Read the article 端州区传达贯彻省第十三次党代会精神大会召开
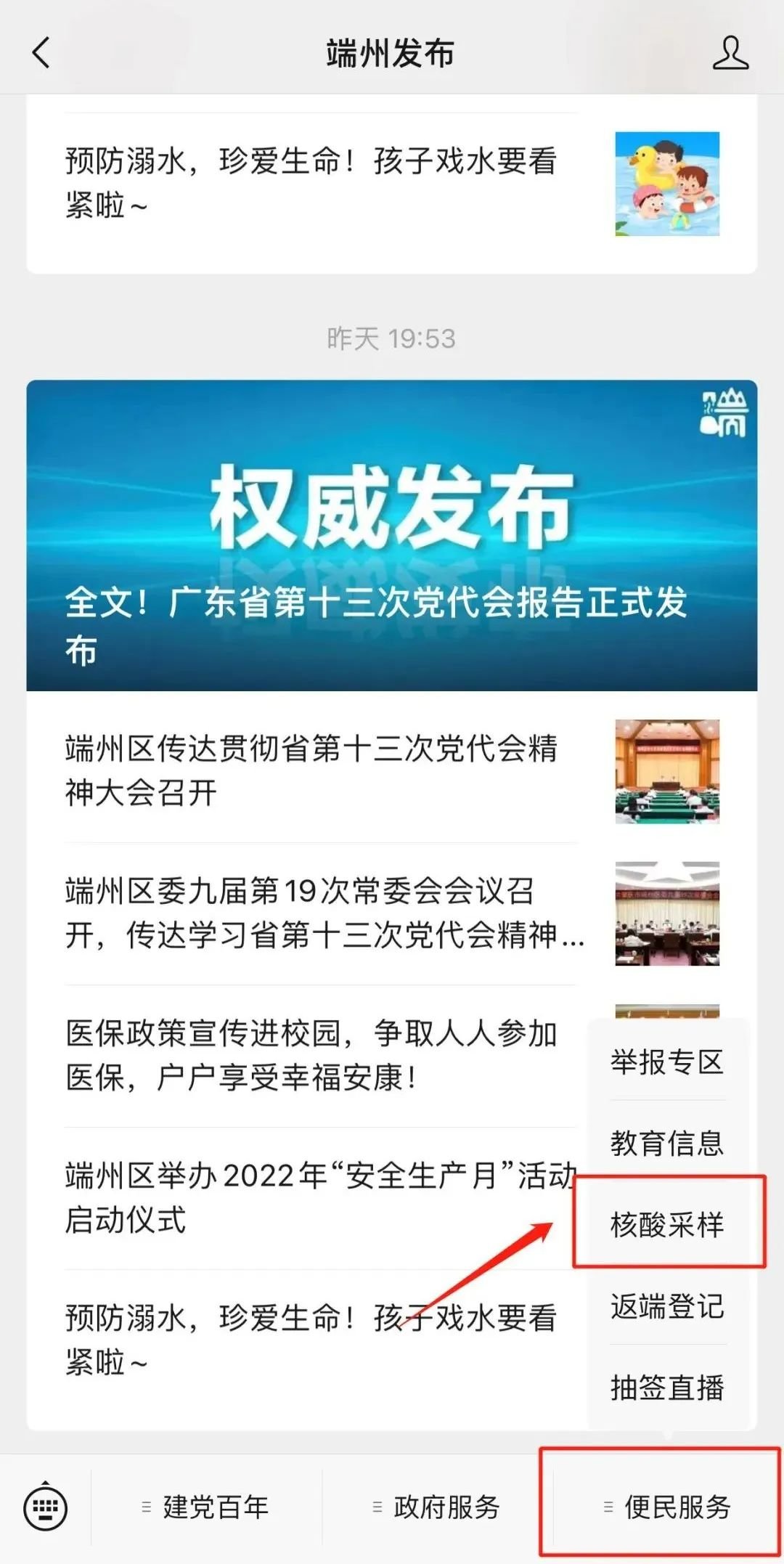Image resolution: width=784 pixels, height=1564 pixels. point(312,770)
